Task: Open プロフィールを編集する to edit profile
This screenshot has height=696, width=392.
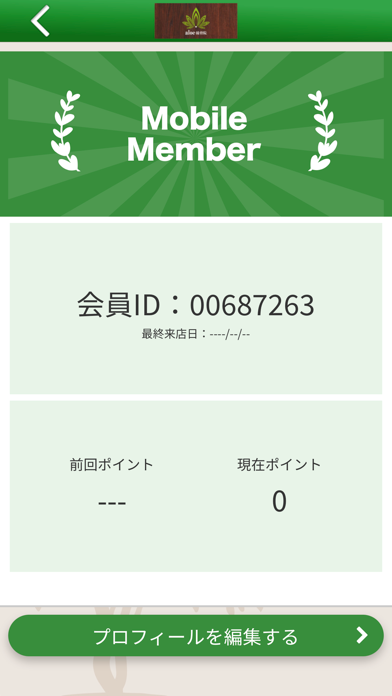Action: [196, 636]
